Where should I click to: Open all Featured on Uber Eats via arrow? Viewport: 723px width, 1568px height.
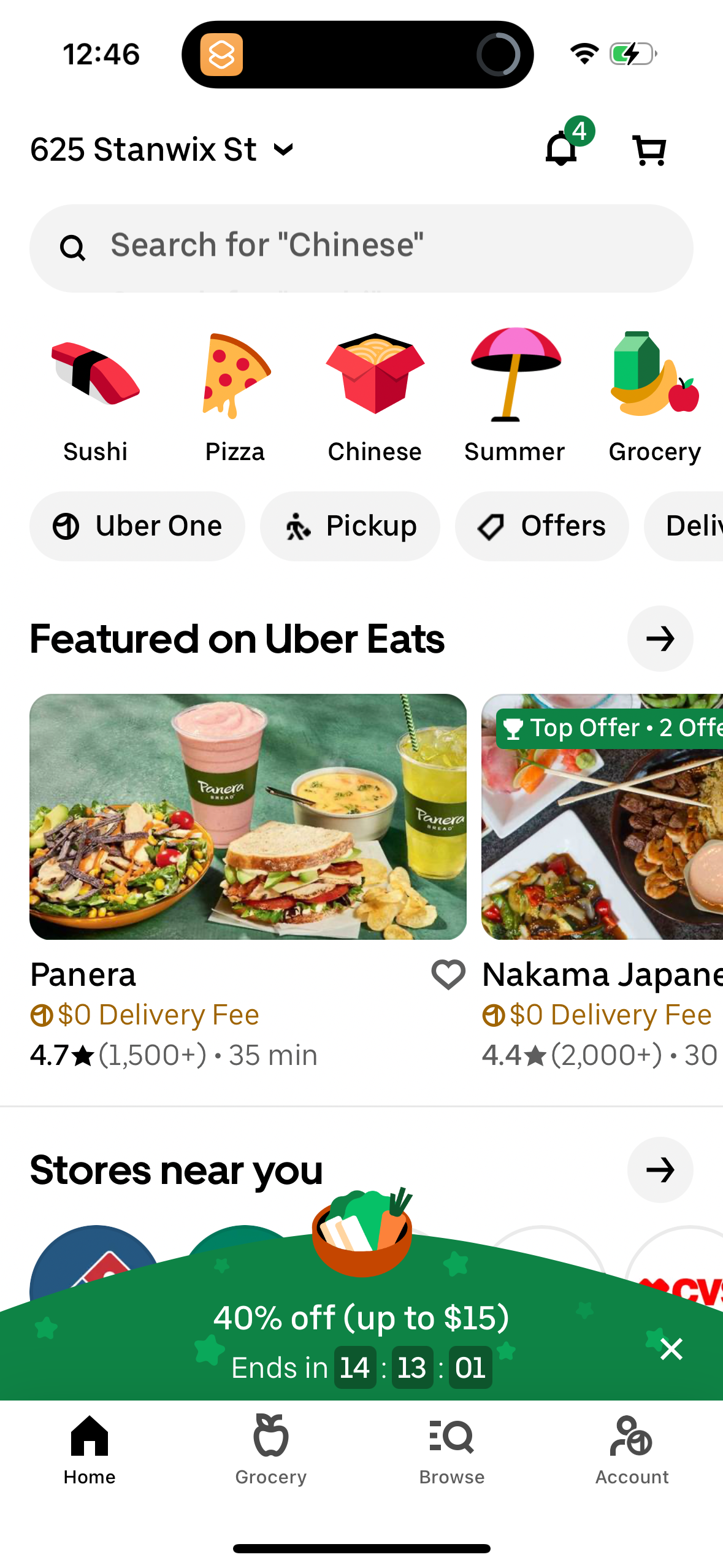[x=660, y=638]
